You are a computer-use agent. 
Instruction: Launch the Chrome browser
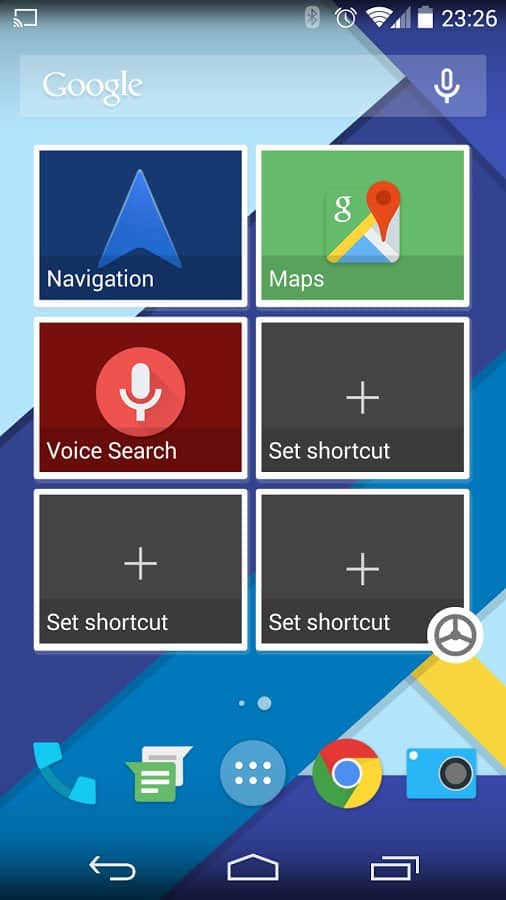(347, 773)
